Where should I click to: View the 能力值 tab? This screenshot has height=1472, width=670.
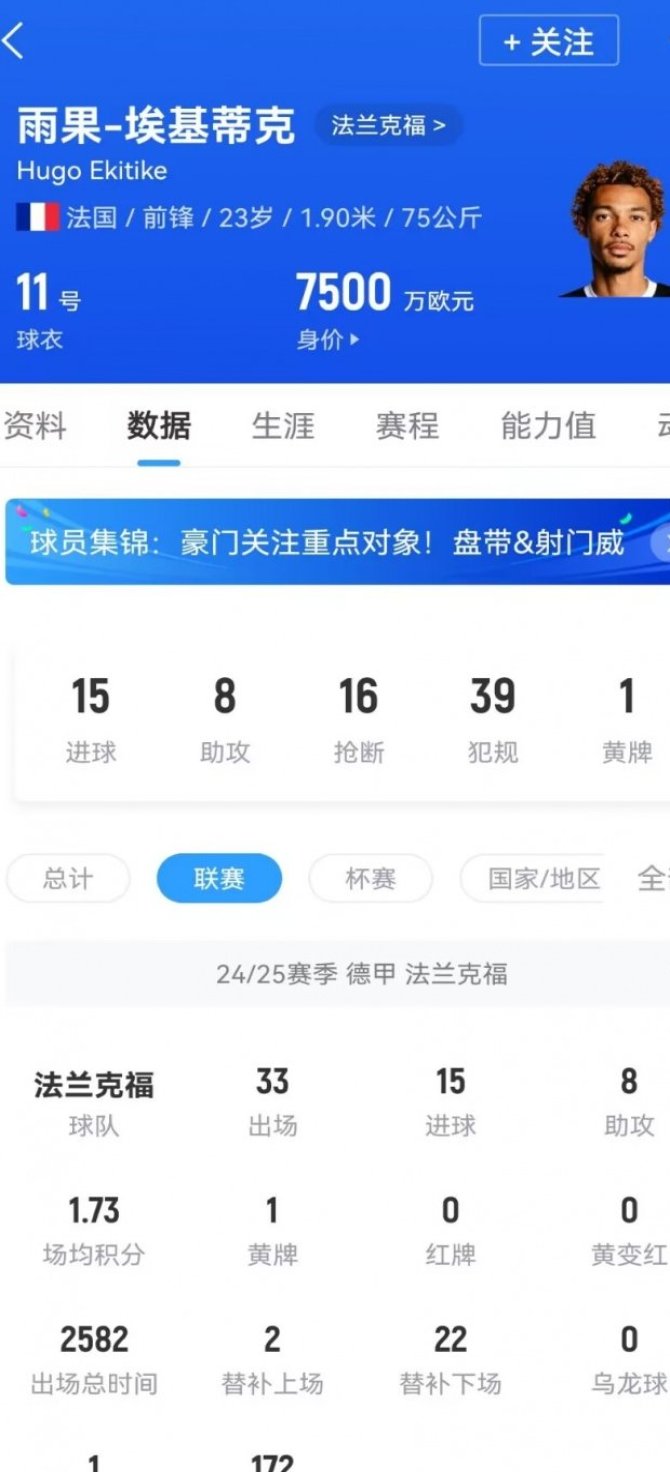pos(548,426)
